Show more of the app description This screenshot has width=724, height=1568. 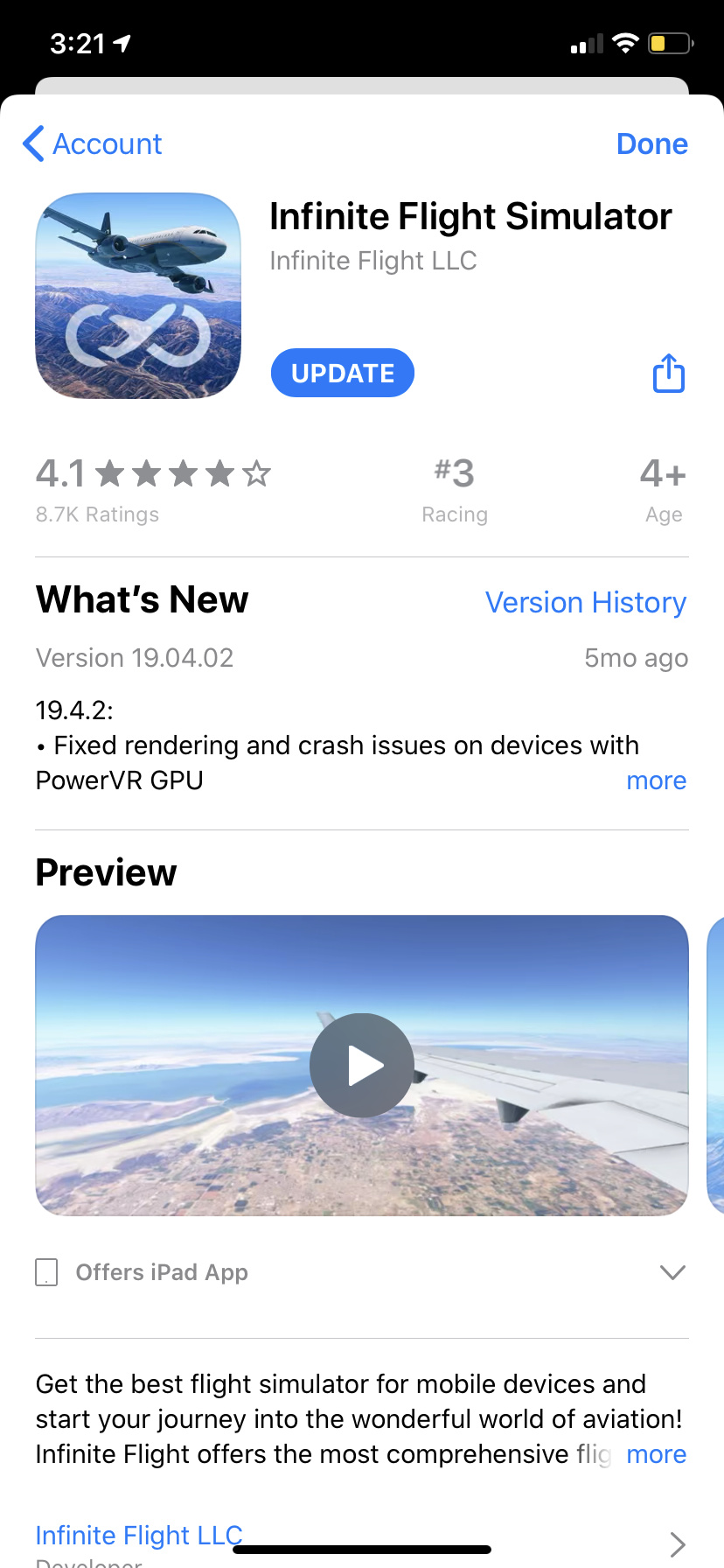click(x=656, y=1454)
